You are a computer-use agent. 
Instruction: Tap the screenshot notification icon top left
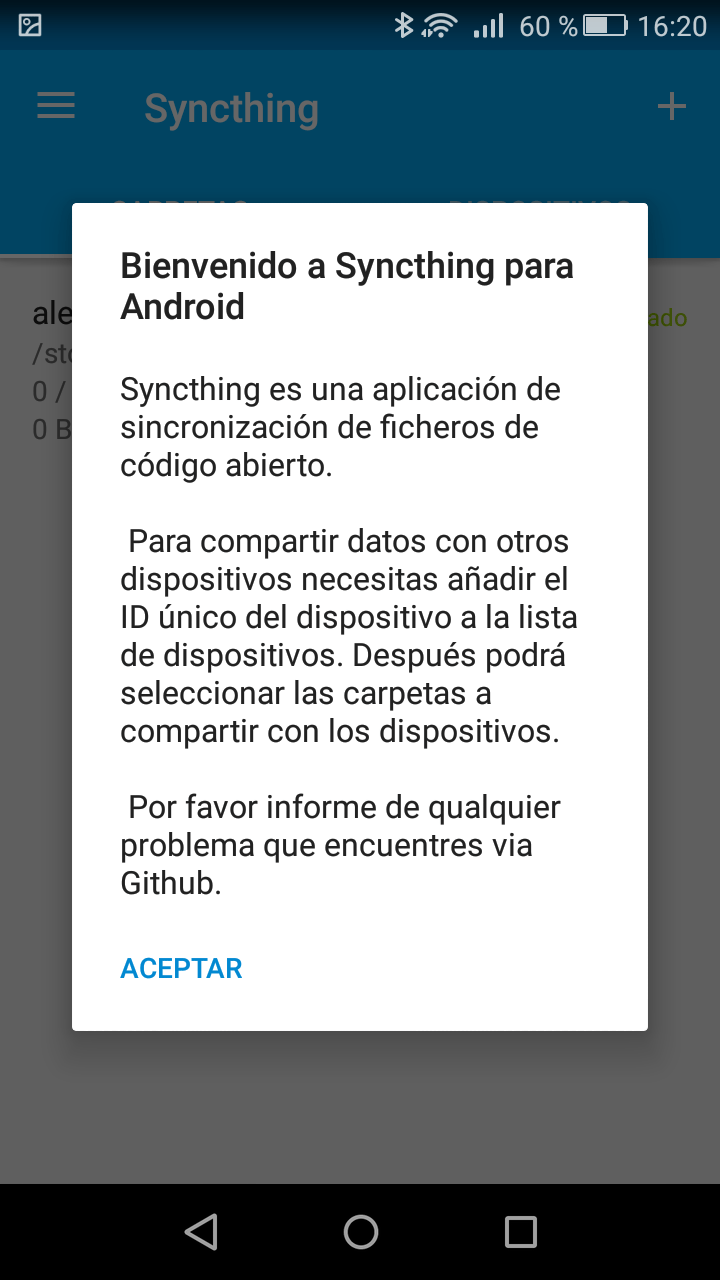pos(28,24)
